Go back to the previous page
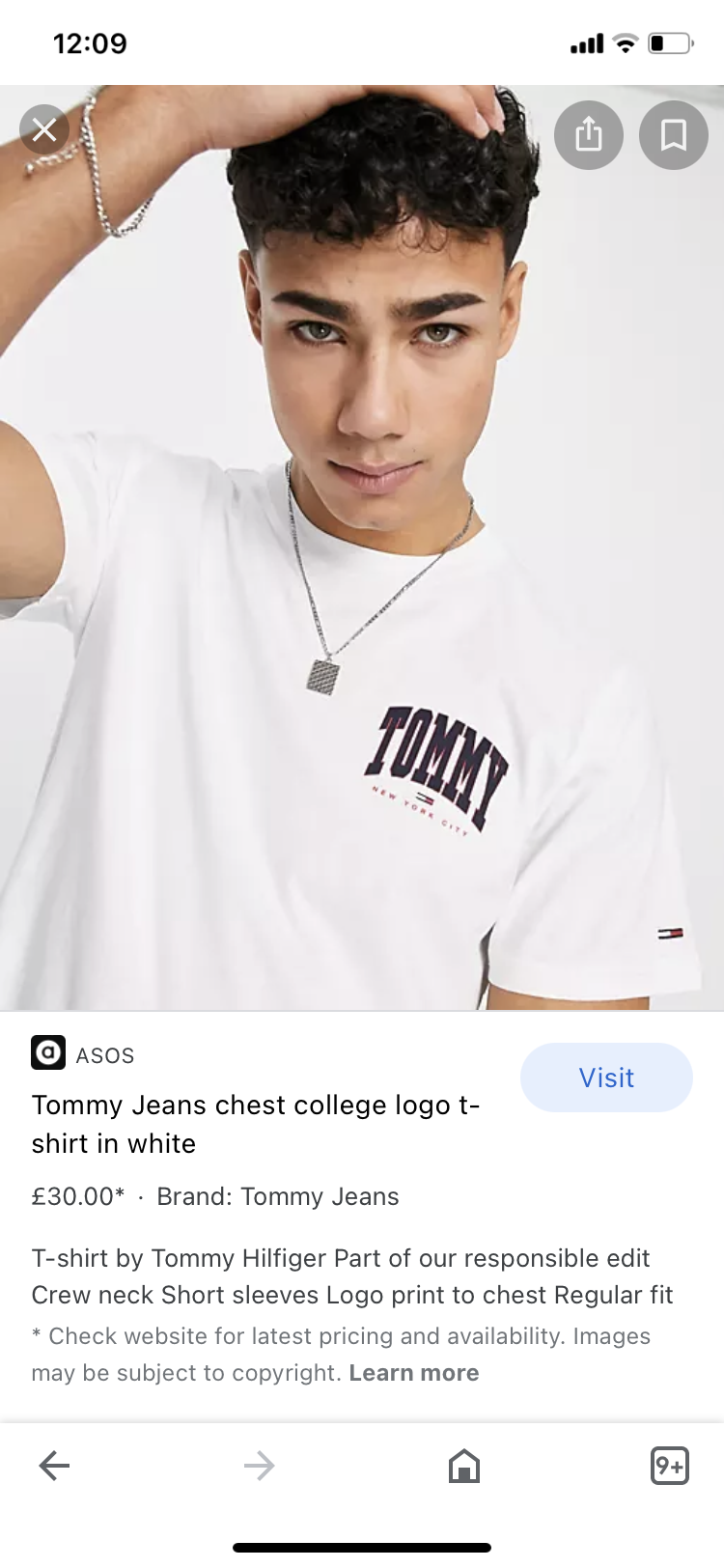 (x=54, y=1466)
